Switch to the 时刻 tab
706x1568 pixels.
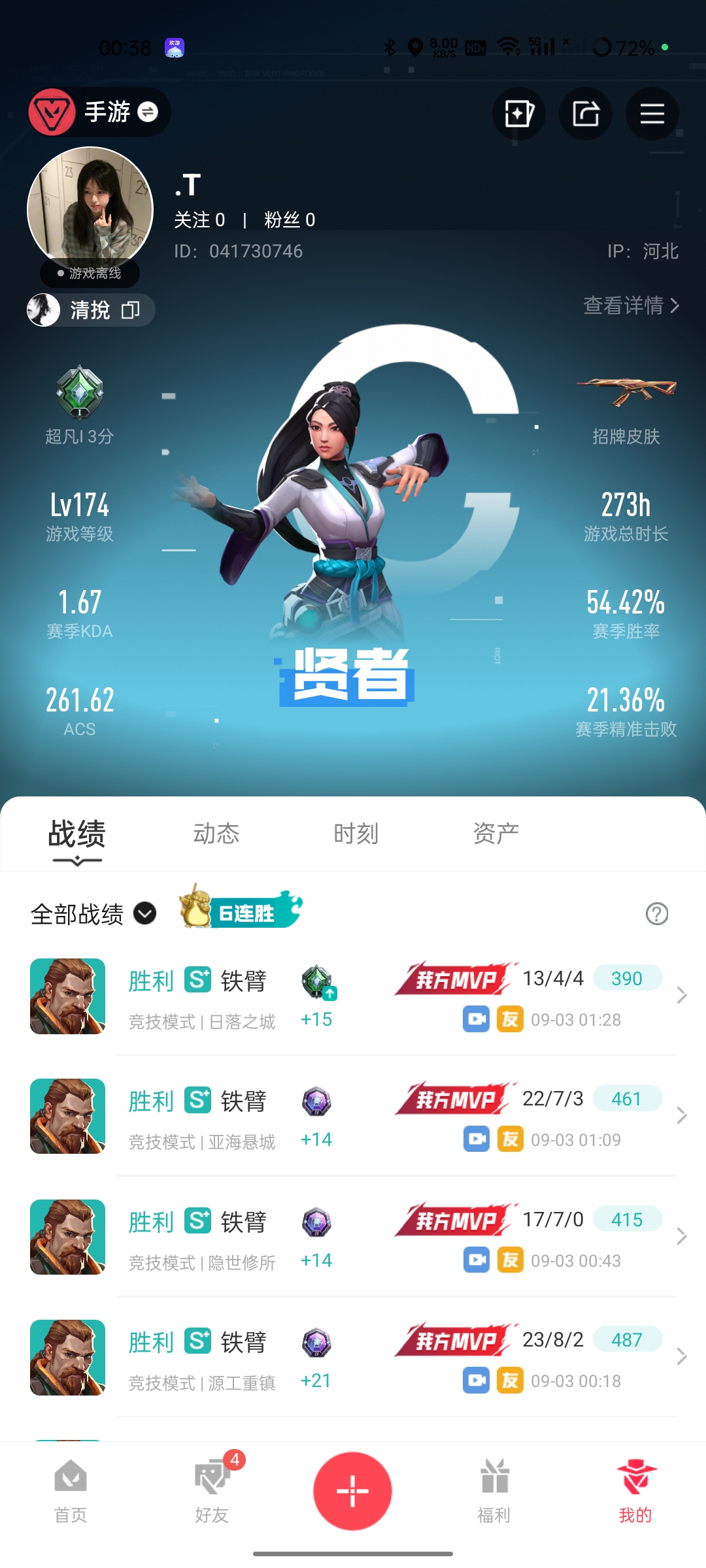356,834
